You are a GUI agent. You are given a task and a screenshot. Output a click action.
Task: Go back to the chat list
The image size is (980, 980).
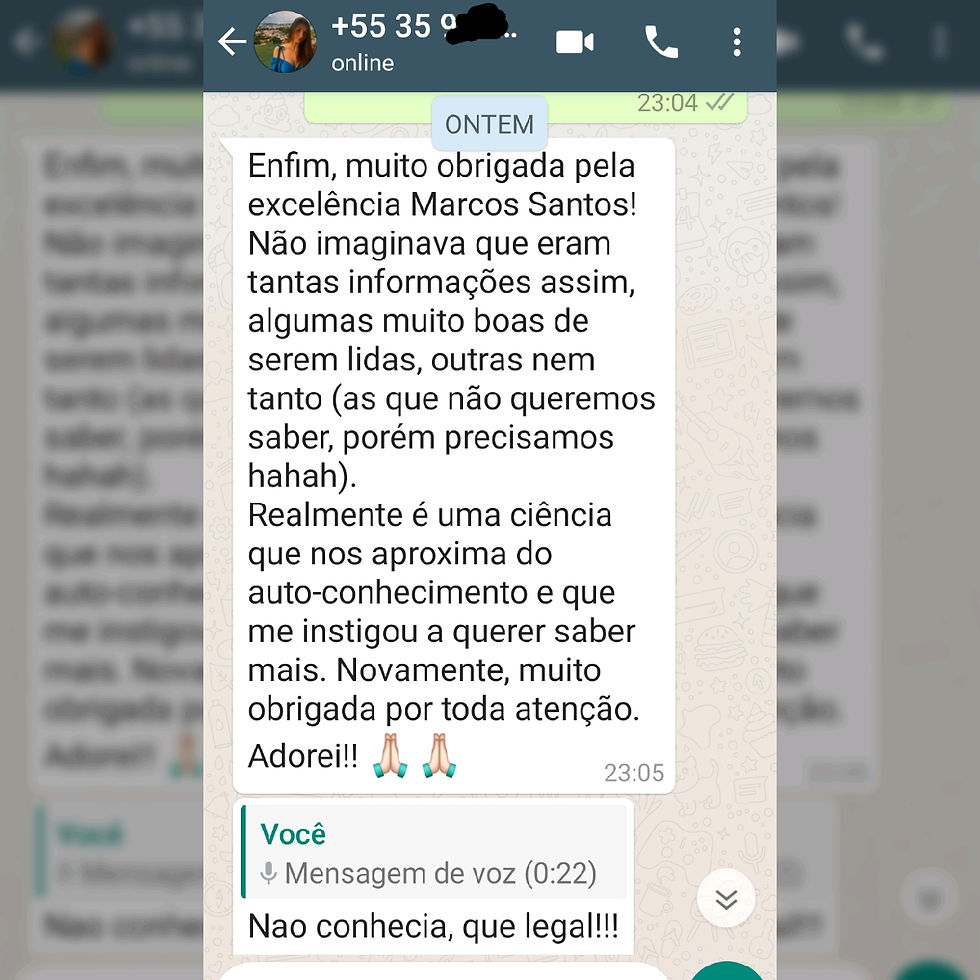(x=232, y=42)
